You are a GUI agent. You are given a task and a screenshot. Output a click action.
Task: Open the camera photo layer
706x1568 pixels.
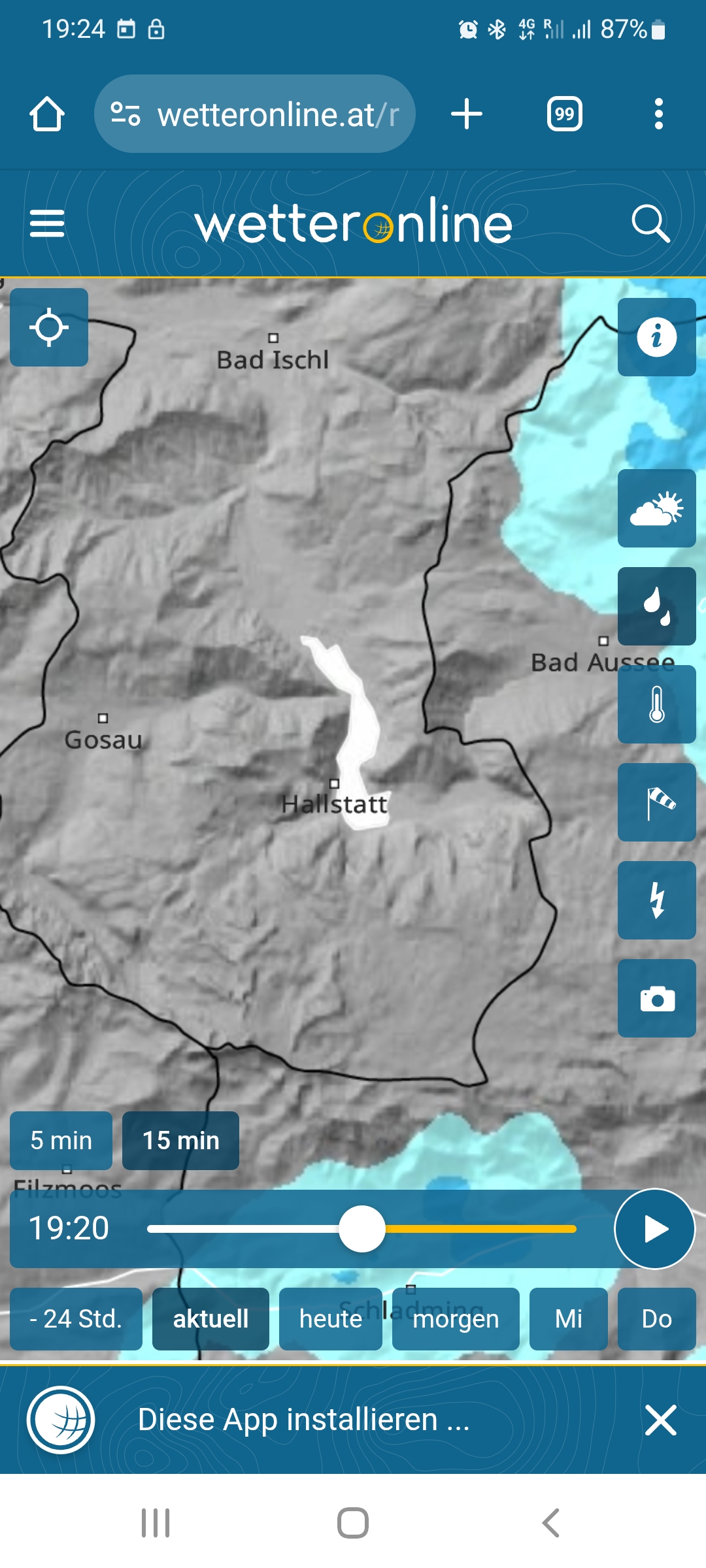(656, 998)
